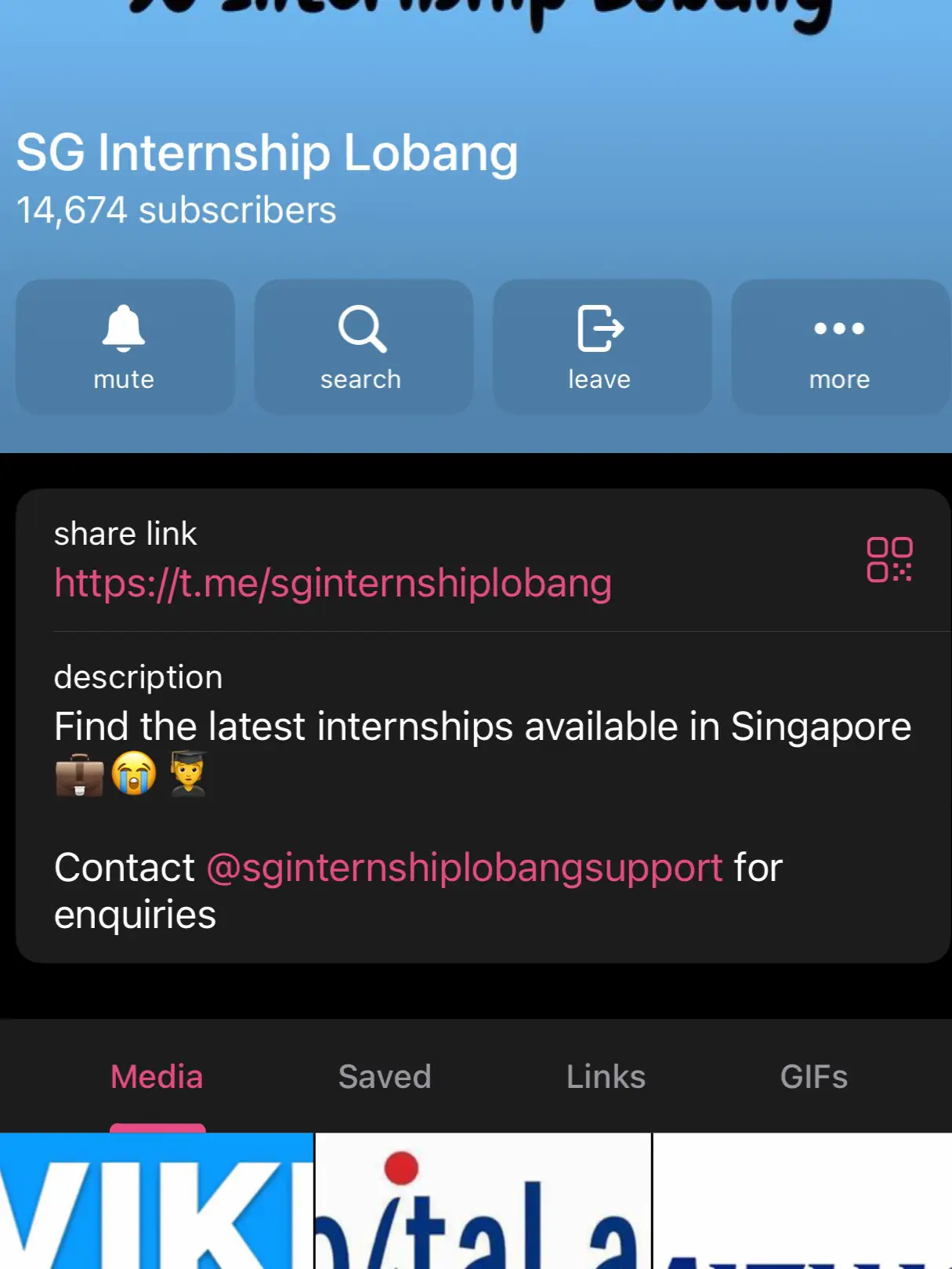Leave the SG Internship Lobang channel

point(601,347)
